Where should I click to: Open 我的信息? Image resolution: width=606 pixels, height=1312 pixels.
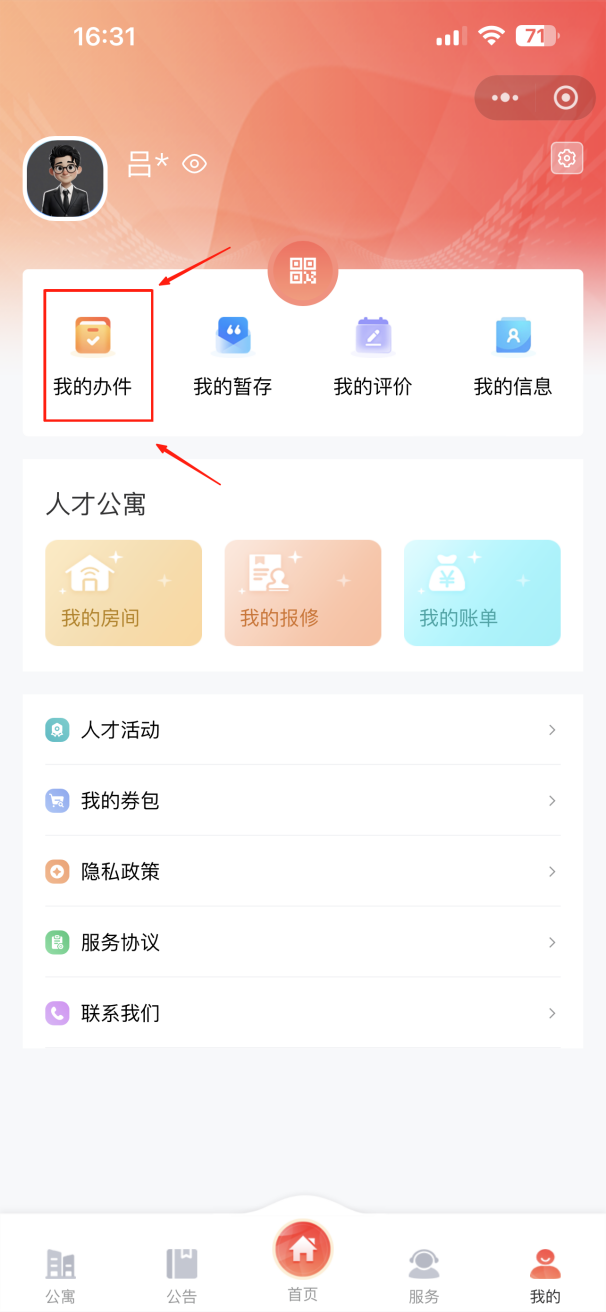point(513,356)
